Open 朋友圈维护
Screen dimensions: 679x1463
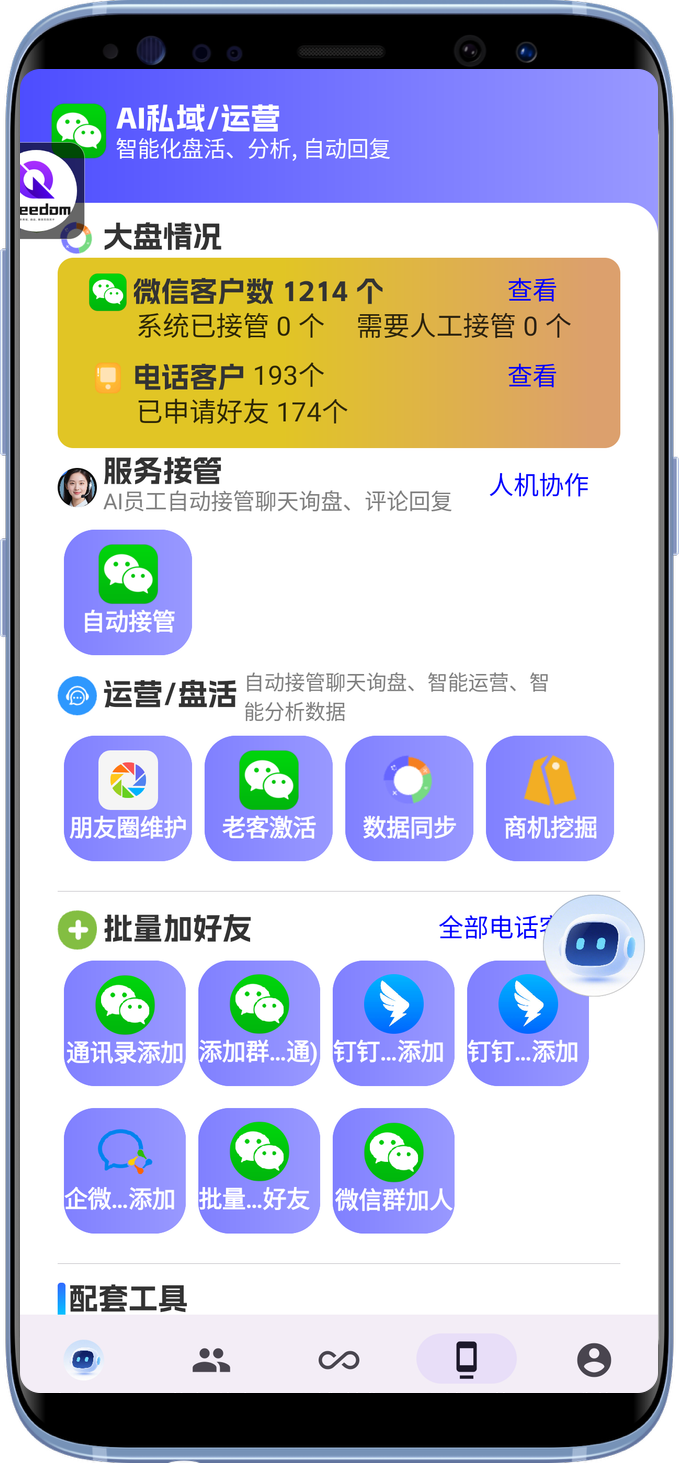click(x=128, y=798)
